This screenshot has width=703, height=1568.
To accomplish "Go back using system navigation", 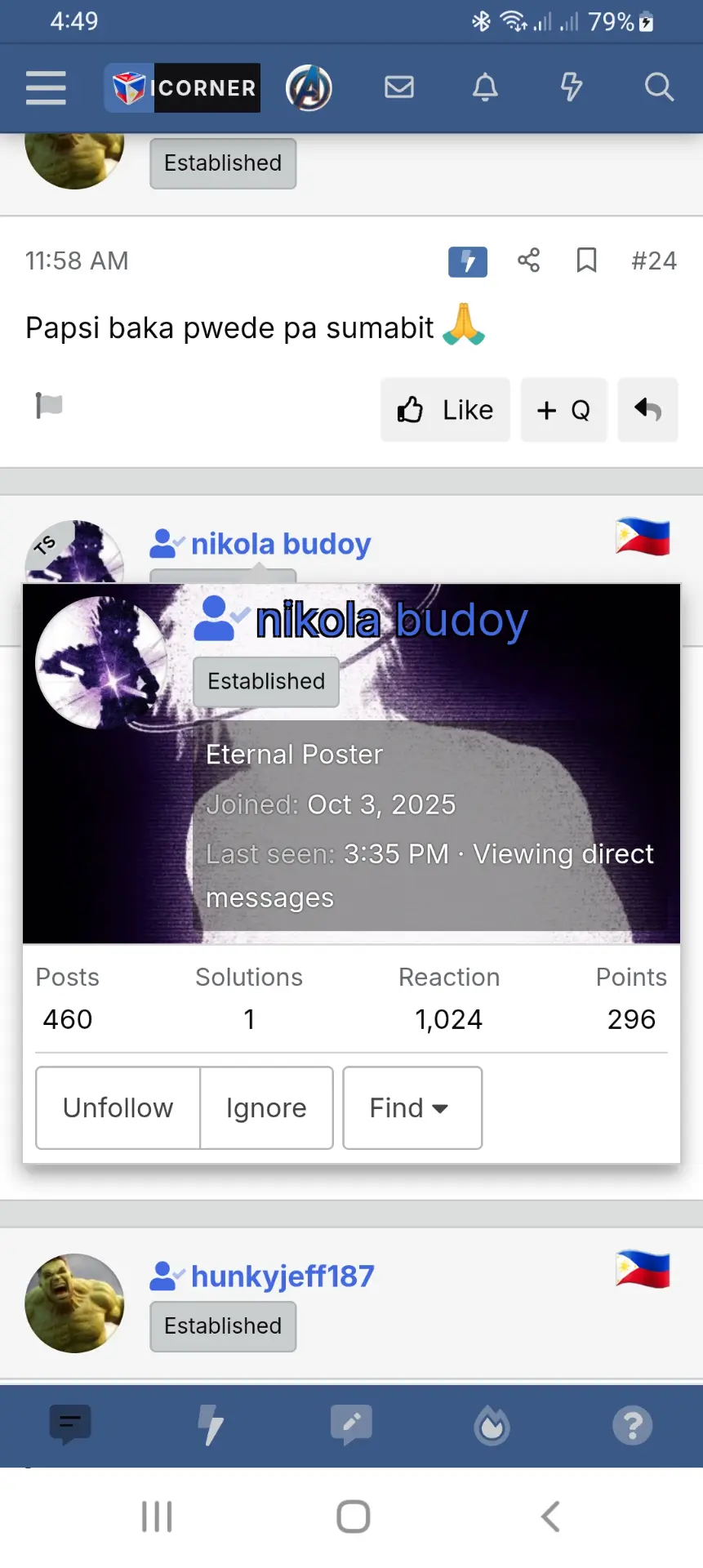I will tap(550, 1517).
